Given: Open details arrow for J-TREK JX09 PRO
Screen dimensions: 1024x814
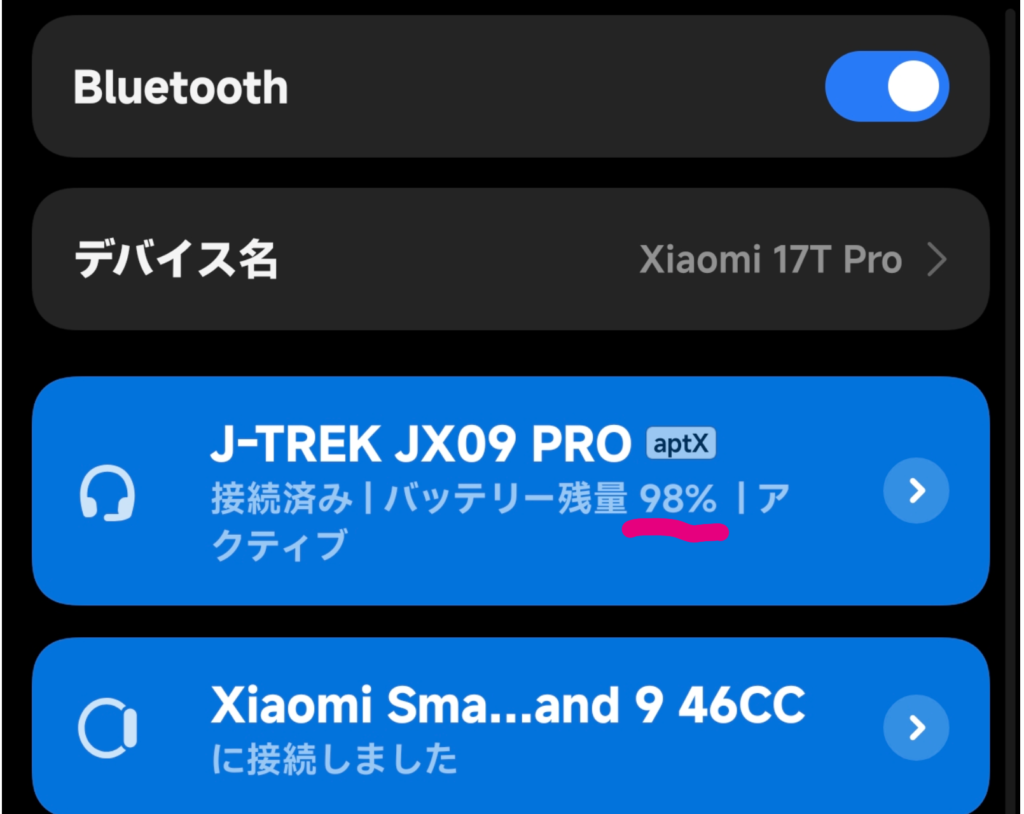Looking at the screenshot, I should click(x=916, y=490).
